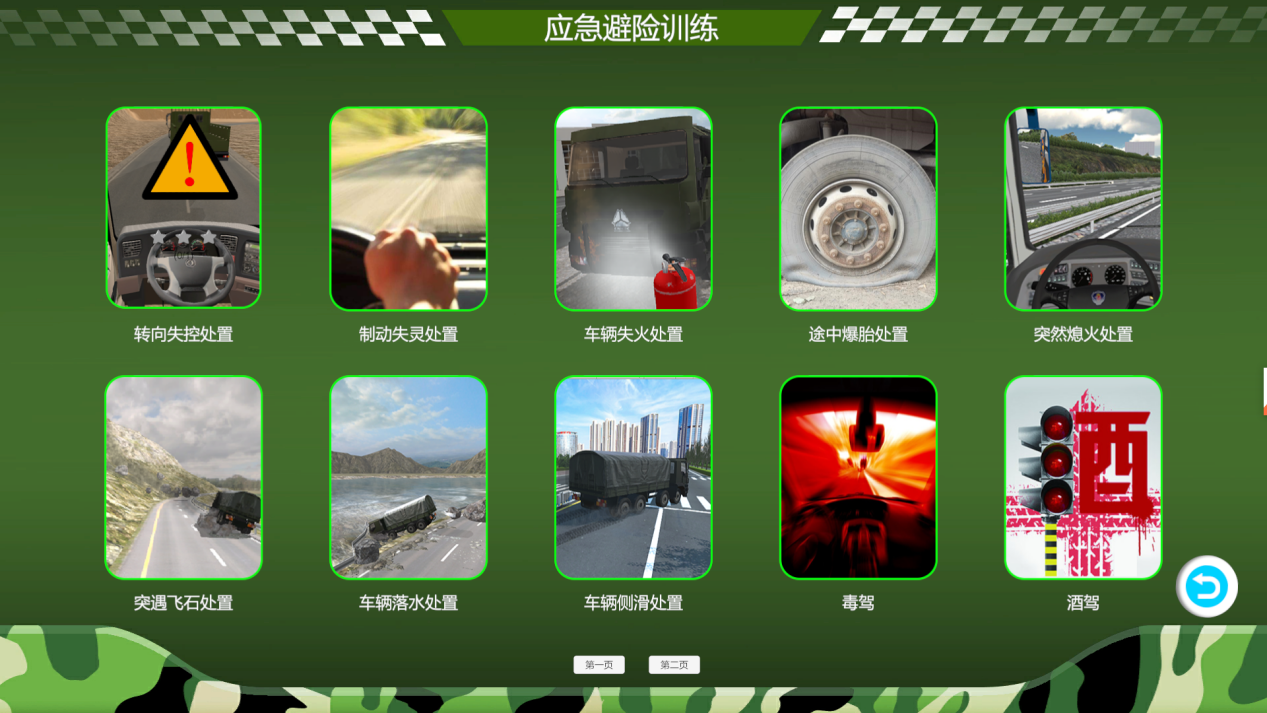
Task: Launch 车辆失火处置 training
Action: 633,208
